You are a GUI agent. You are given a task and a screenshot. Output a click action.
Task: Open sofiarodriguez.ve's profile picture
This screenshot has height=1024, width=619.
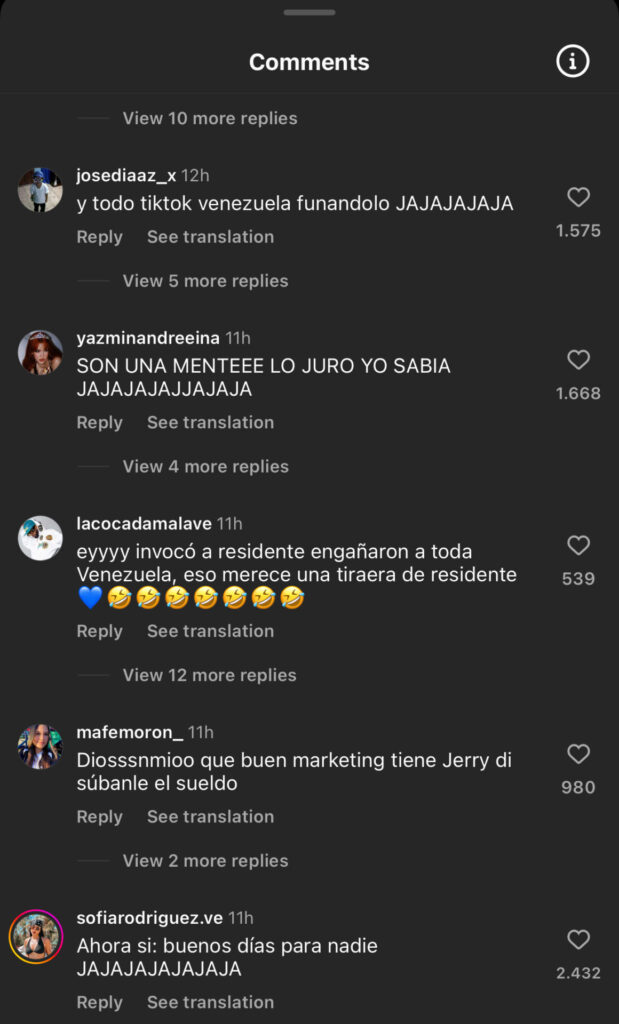(36, 937)
